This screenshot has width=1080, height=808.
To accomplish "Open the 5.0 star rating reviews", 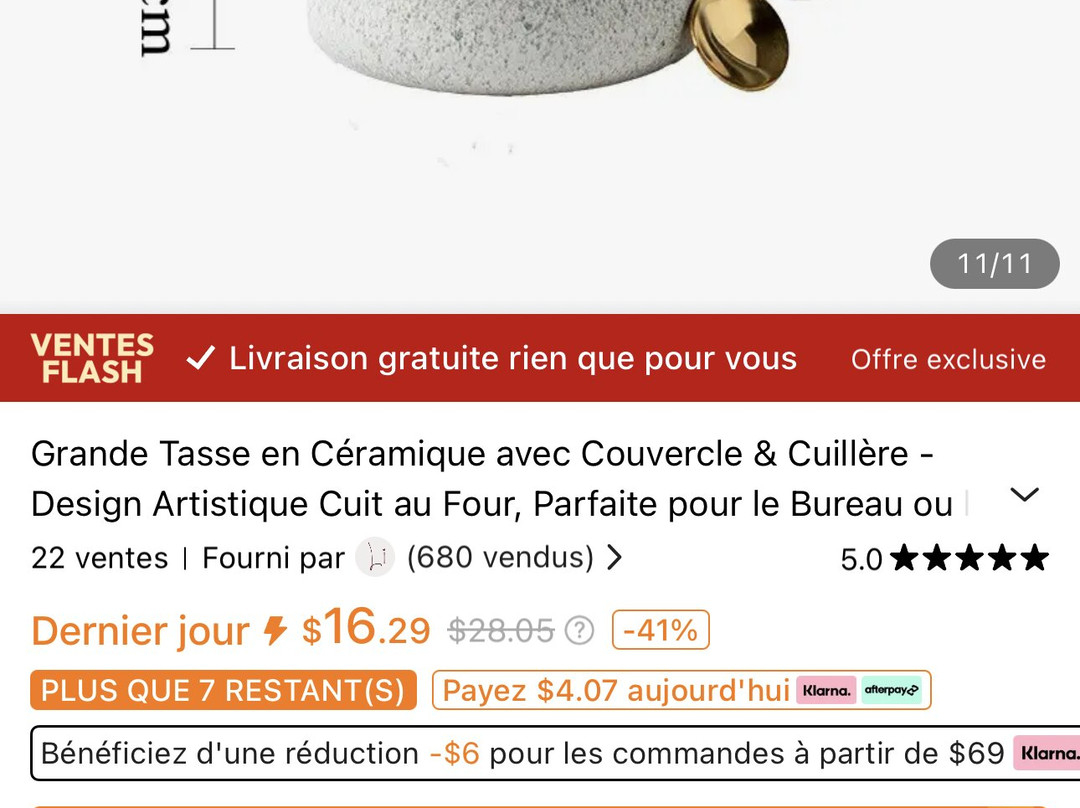I will (944, 559).
